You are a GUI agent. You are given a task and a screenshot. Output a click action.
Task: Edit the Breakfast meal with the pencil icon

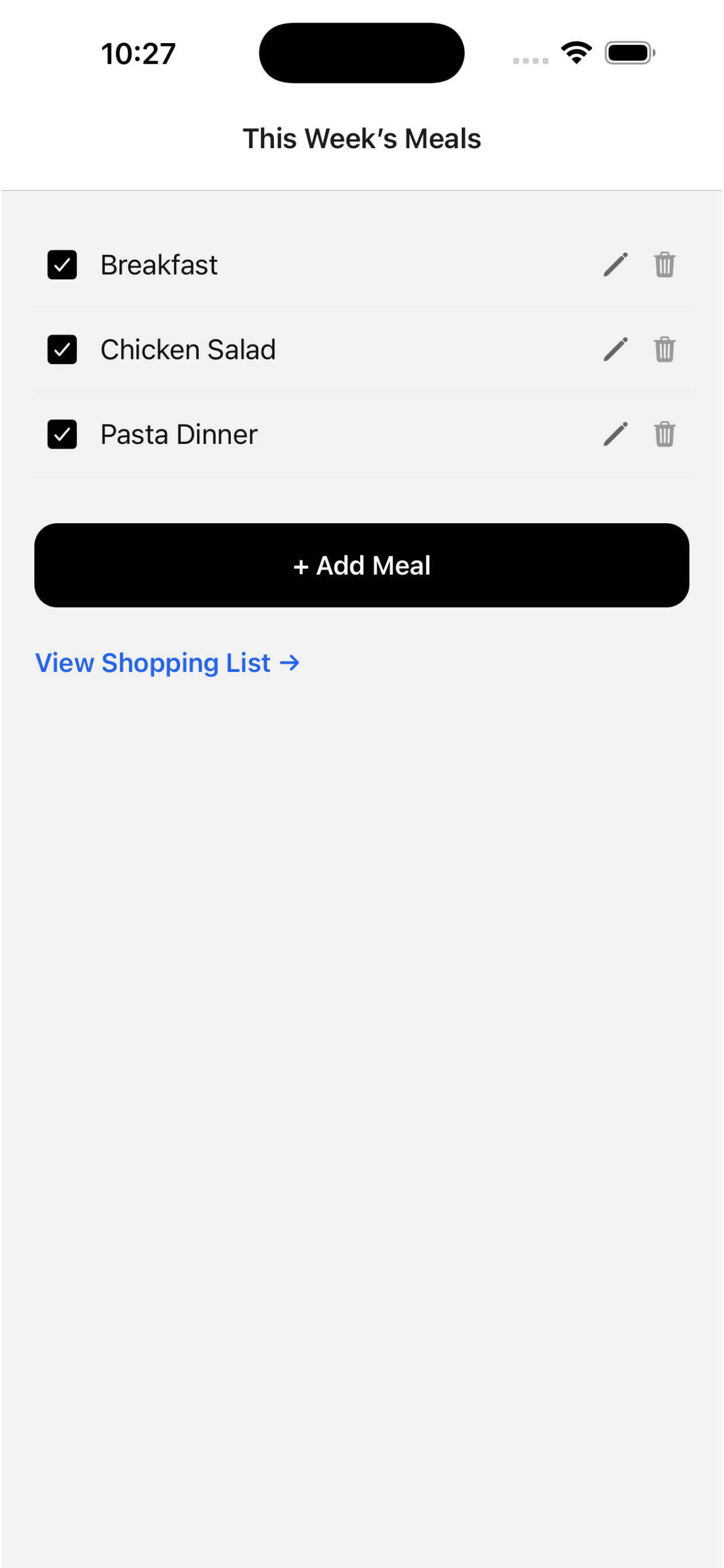click(x=615, y=265)
